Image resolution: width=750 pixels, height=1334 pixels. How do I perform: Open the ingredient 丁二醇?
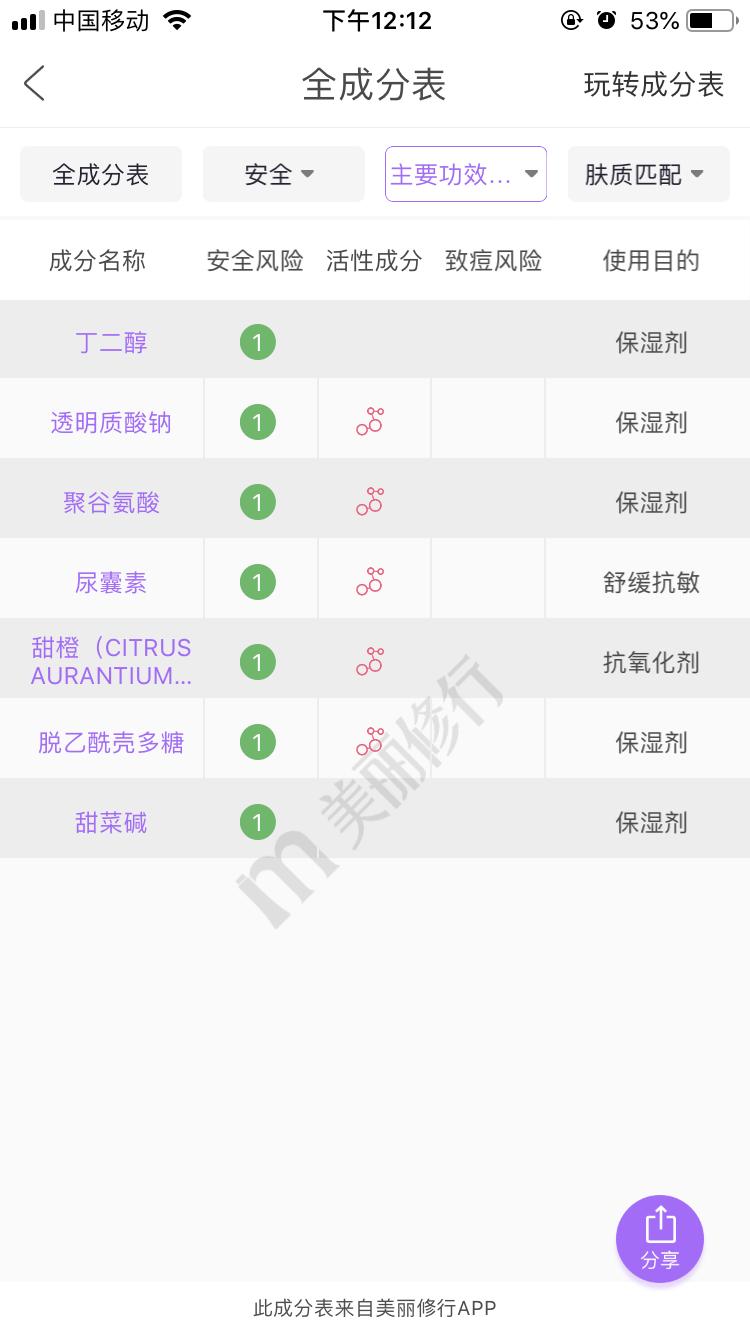(x=111, y=343)
